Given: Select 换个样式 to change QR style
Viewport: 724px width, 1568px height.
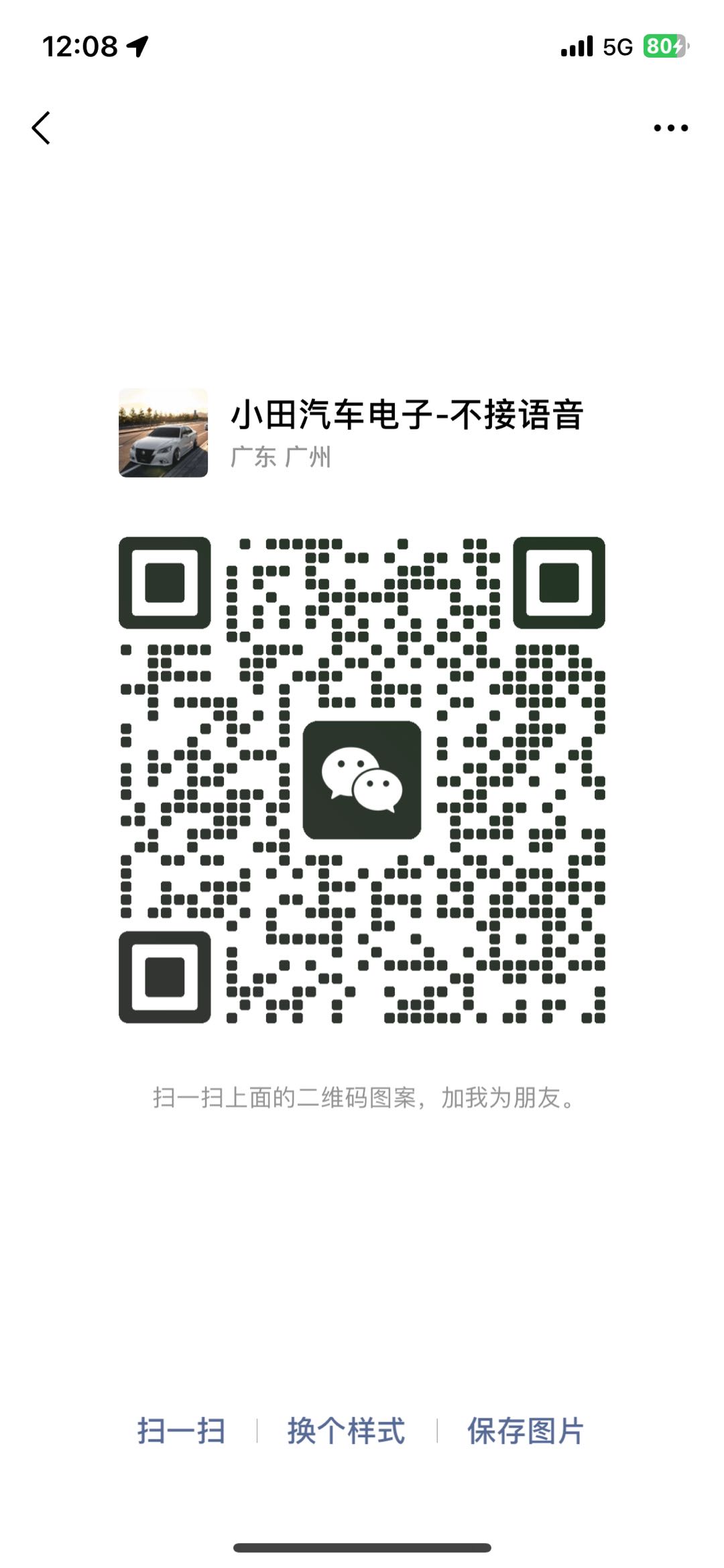Looking at the screenshot, I should pos(346,1431).
